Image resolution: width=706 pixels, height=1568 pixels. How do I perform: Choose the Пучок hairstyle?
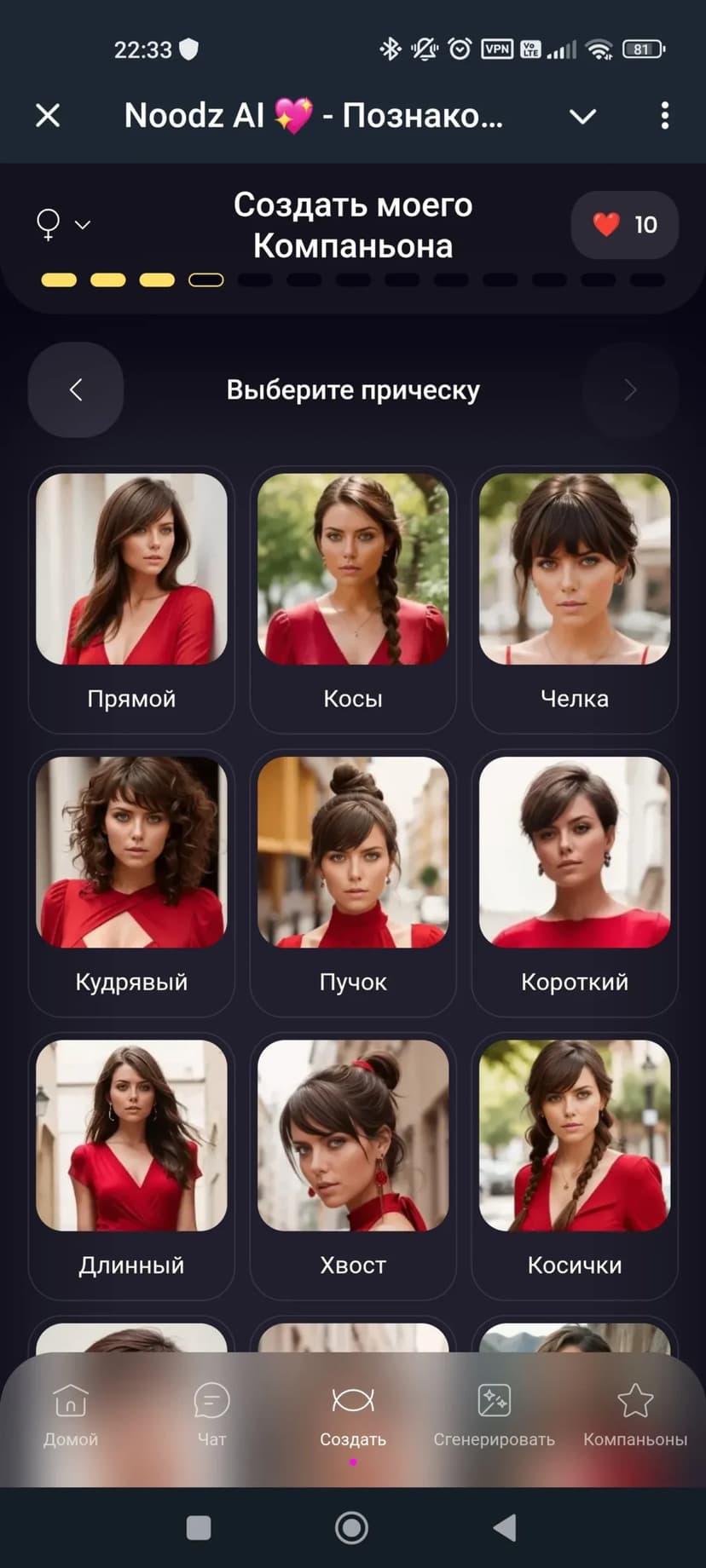(353, 881)
